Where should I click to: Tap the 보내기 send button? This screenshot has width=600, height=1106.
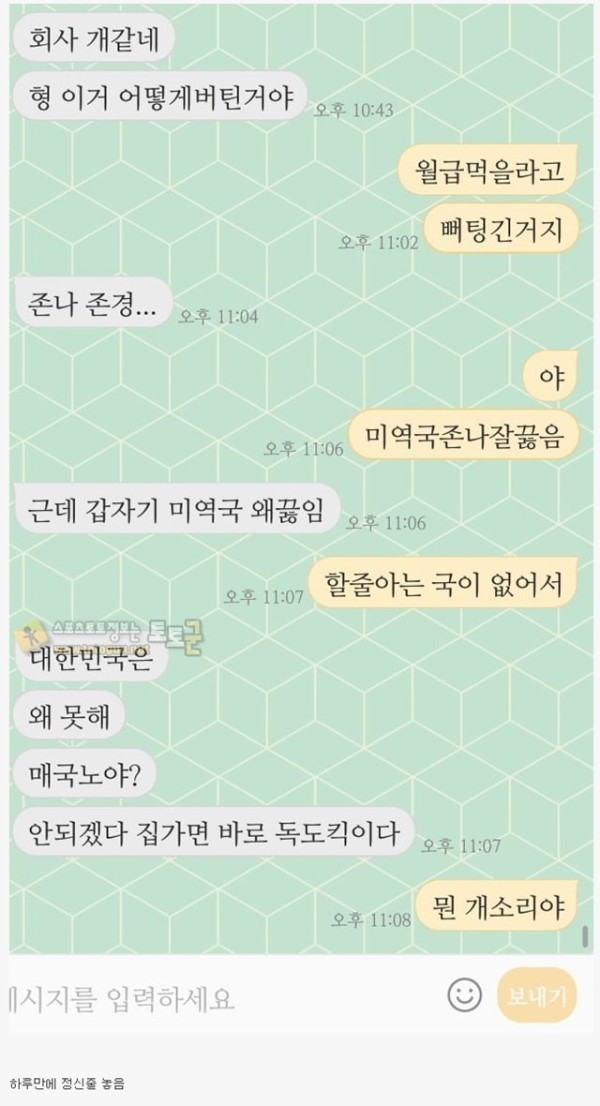coord(537,995)
